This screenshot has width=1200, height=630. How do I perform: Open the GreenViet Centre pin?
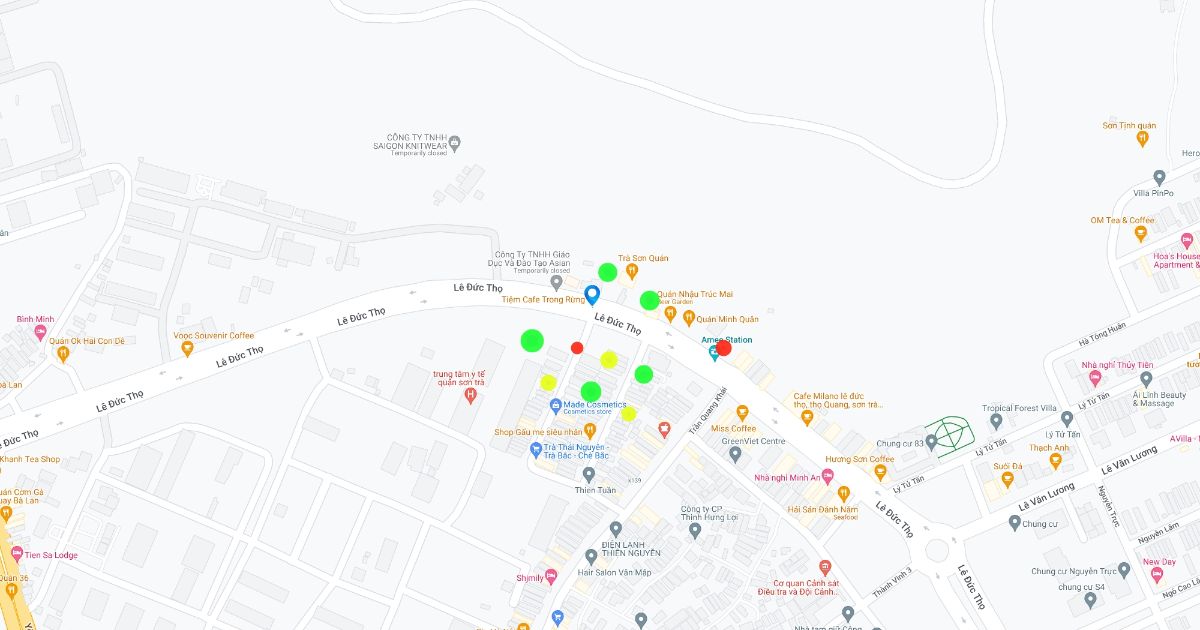pyautogui.click(x=735, y=455)
